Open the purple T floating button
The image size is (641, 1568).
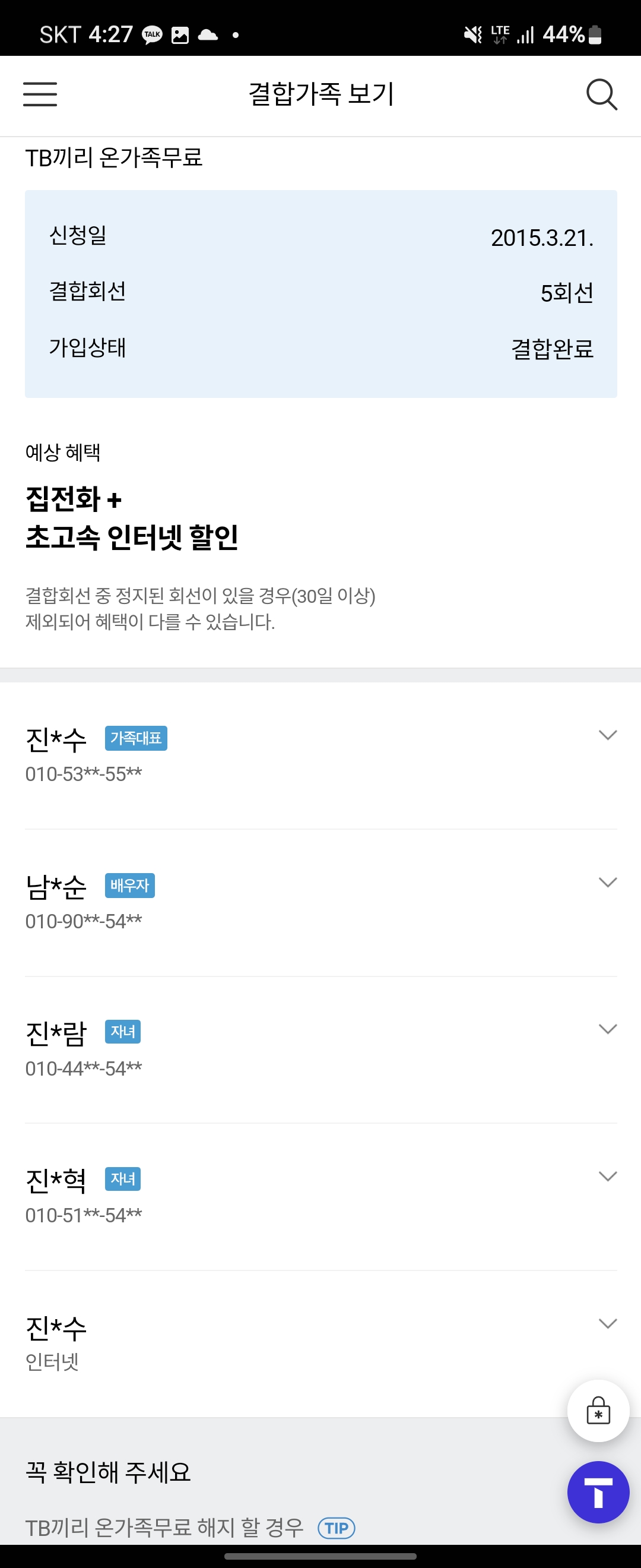point(598,1492)
